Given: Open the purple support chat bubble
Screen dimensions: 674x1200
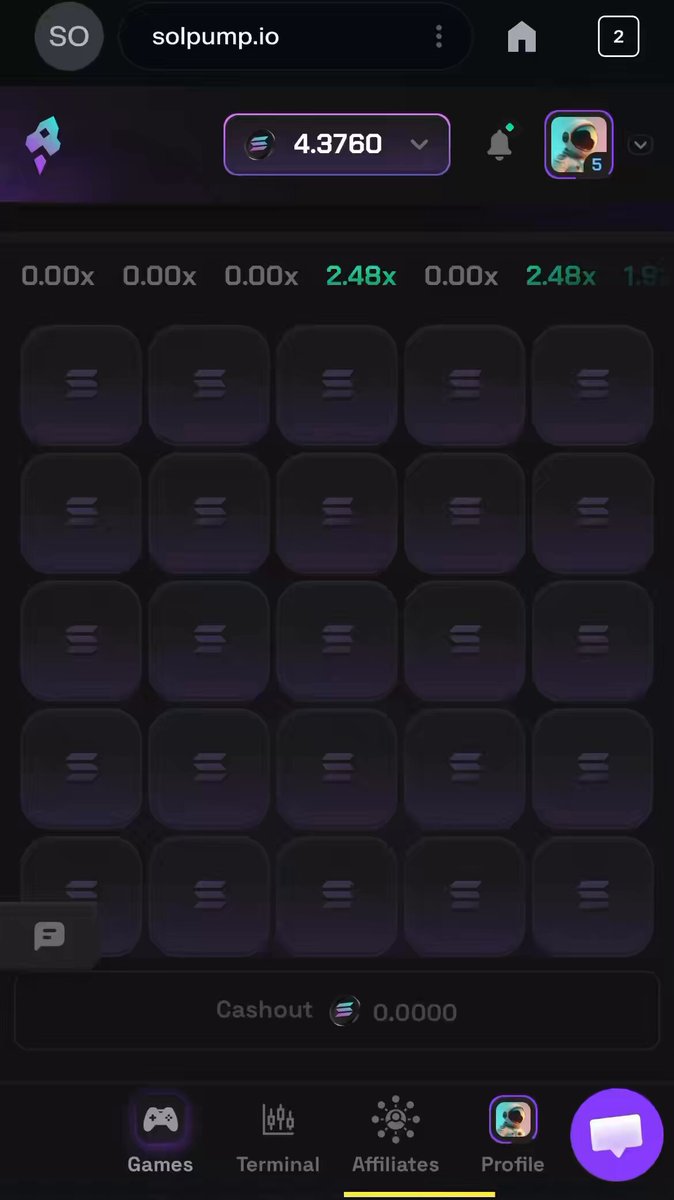Looking at the screenshot, I should pos(616,1136).
